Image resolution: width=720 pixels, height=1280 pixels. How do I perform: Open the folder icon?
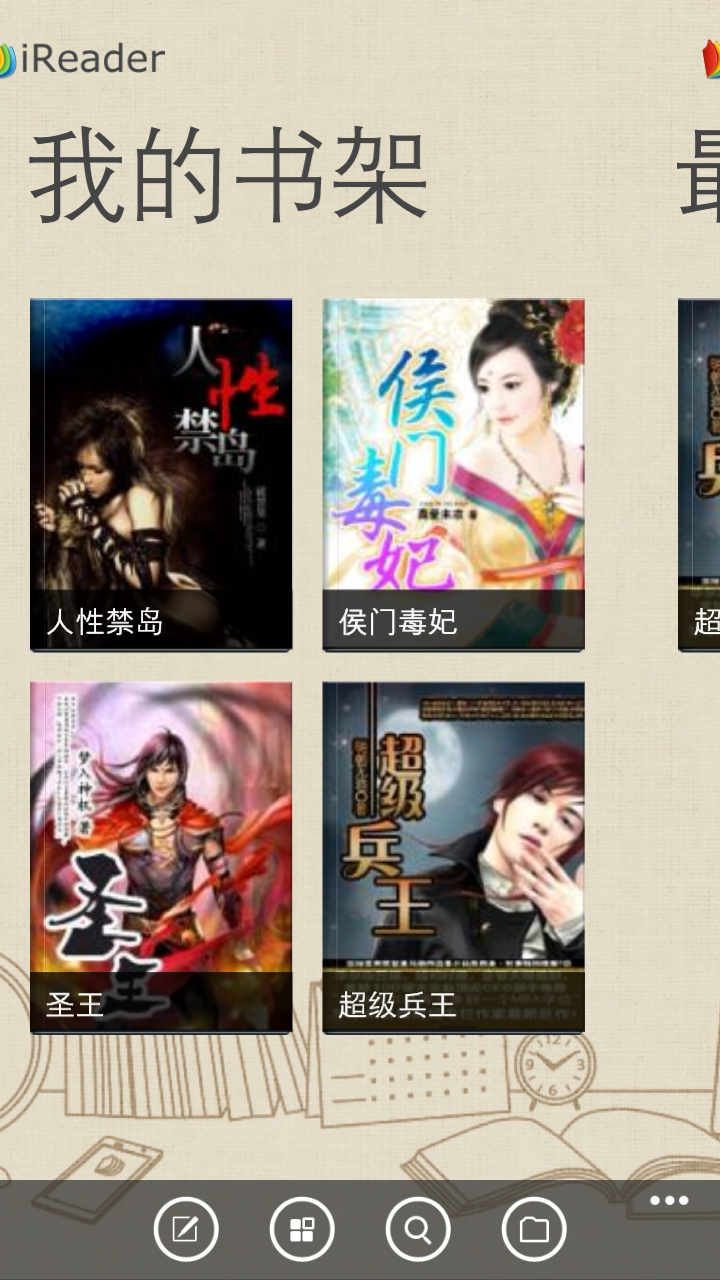tap(534, 1229)
